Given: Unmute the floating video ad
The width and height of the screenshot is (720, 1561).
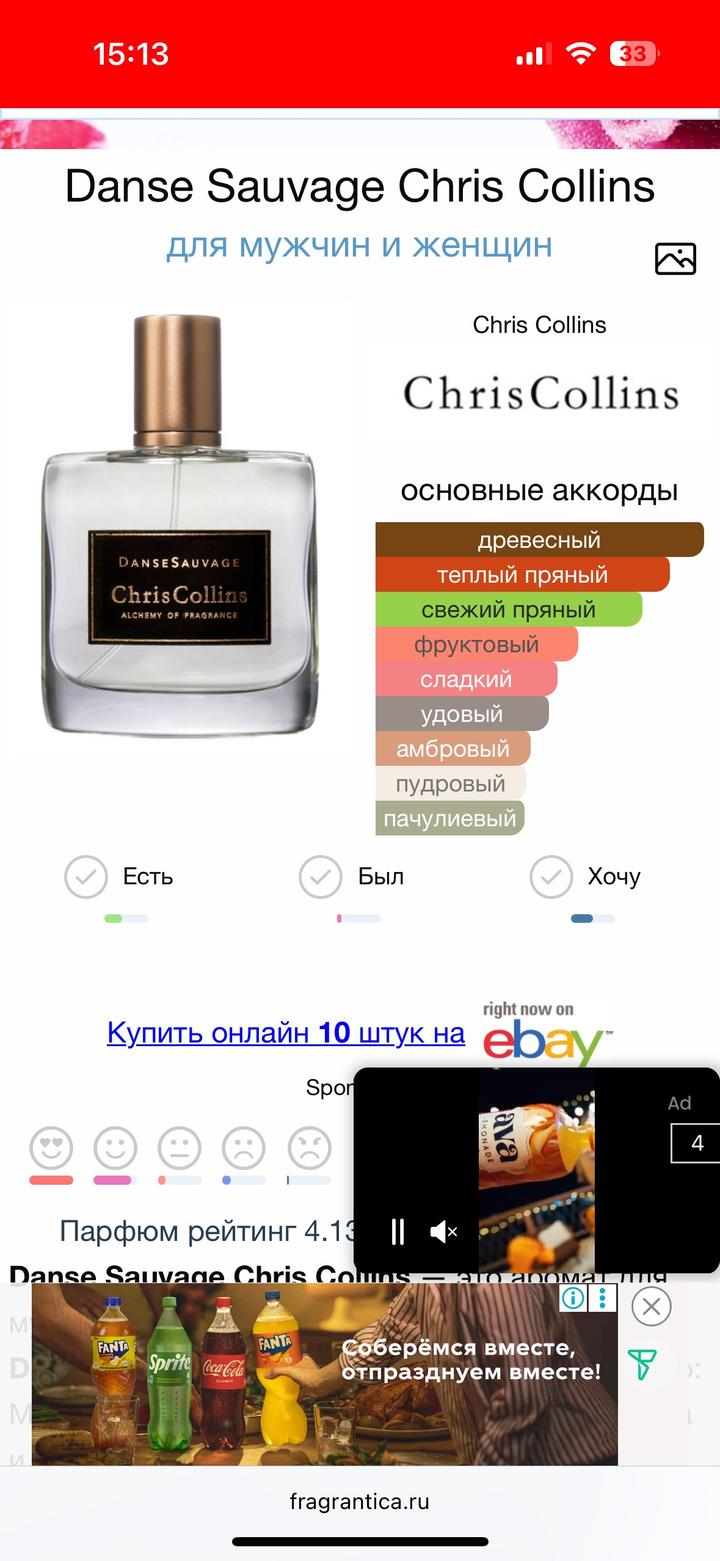Looking at the screenshot, I should click(x=443, y=1232).
